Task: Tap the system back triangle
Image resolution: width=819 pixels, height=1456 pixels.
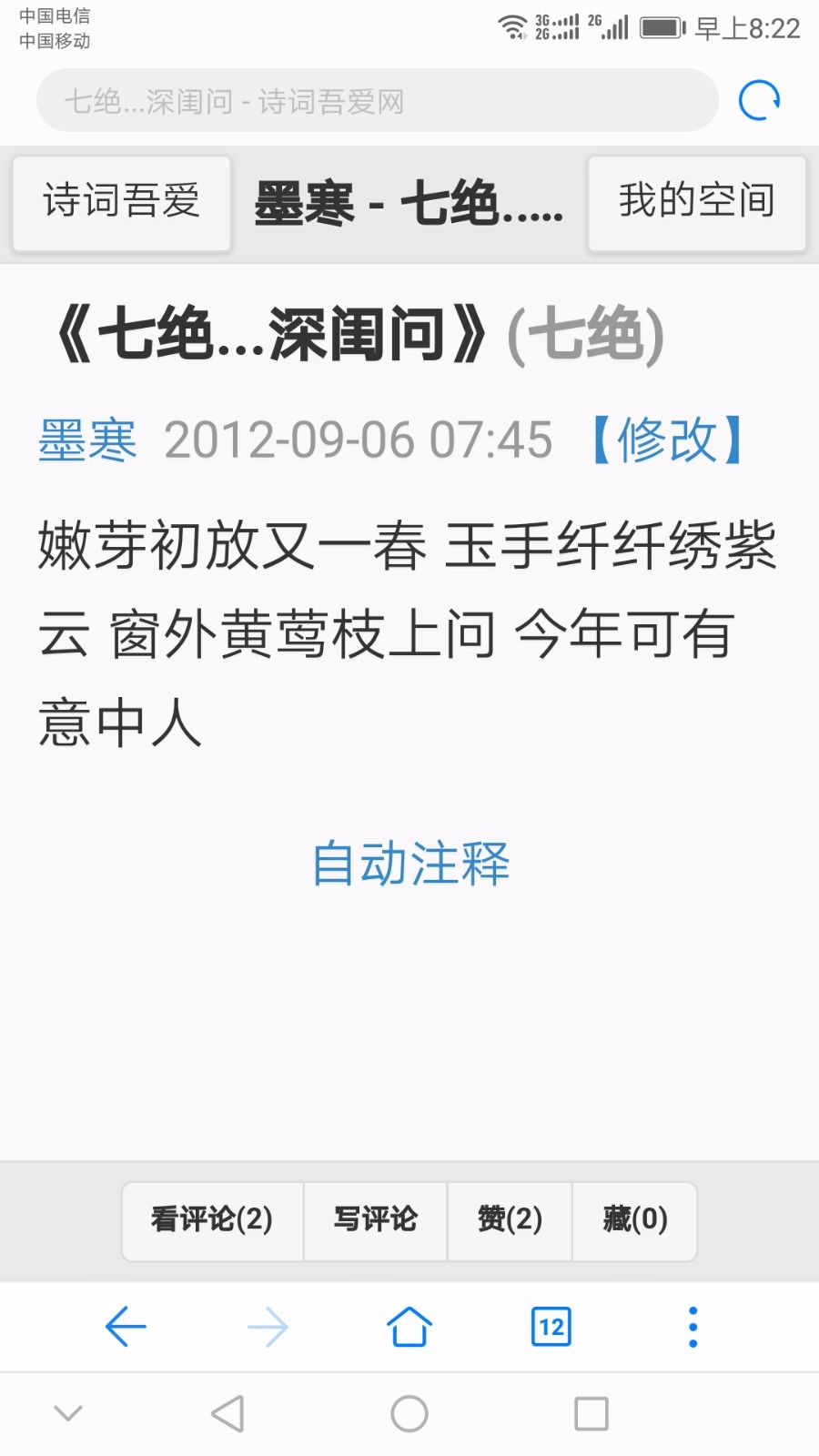Action: click(227, 1414)
